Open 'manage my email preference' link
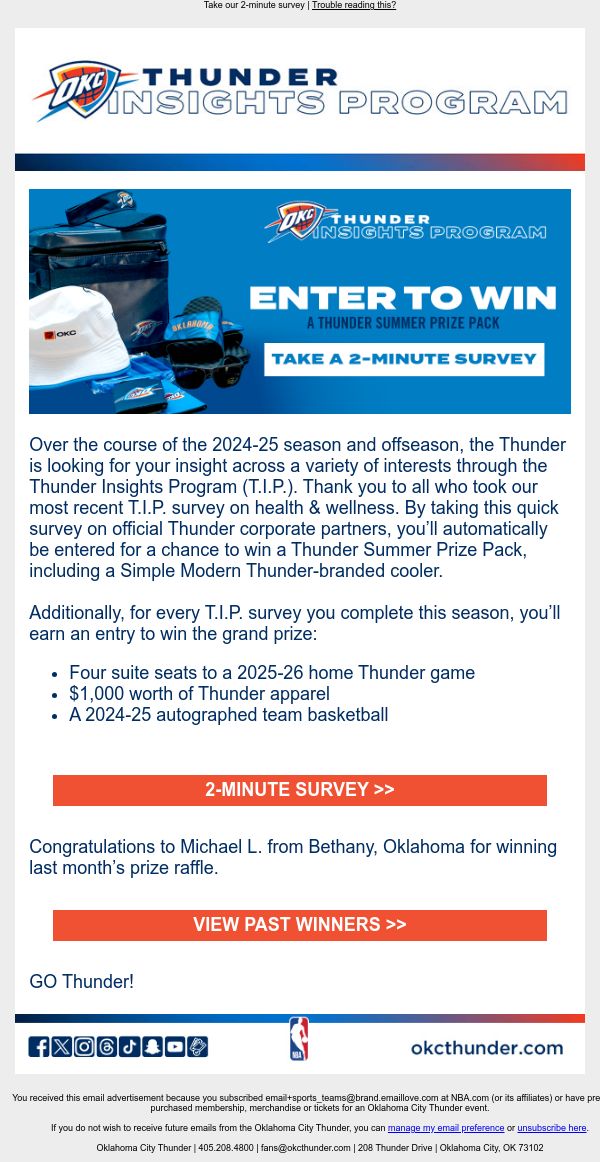 click(x=446, y=1128)
